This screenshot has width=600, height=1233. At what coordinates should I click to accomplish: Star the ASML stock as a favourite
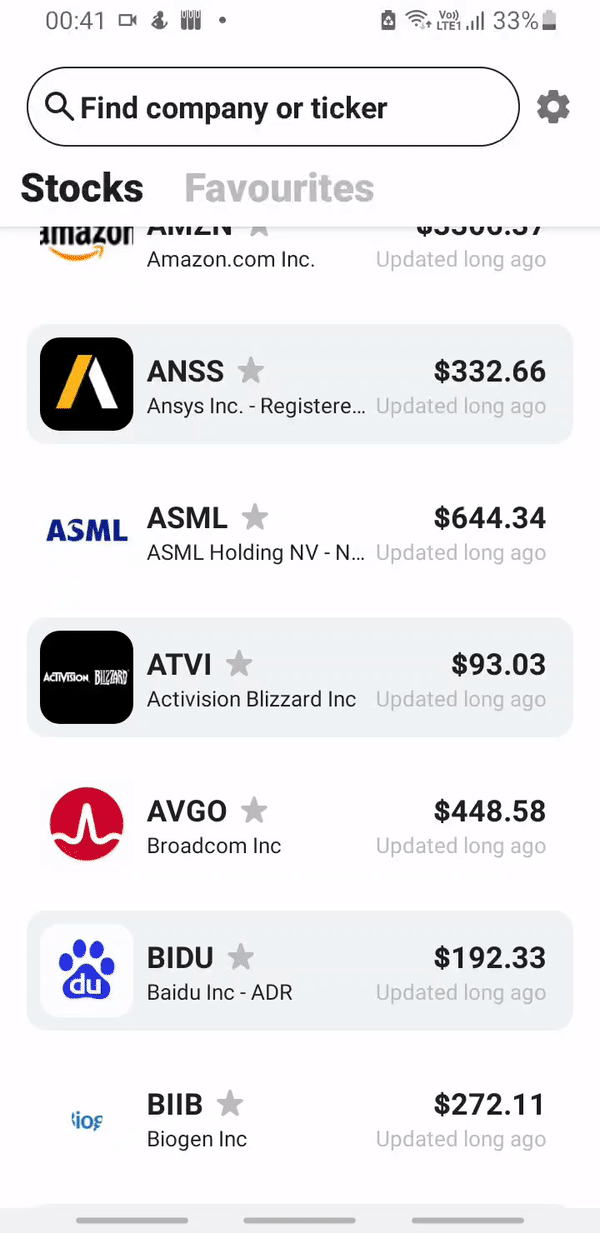point(255,518)
